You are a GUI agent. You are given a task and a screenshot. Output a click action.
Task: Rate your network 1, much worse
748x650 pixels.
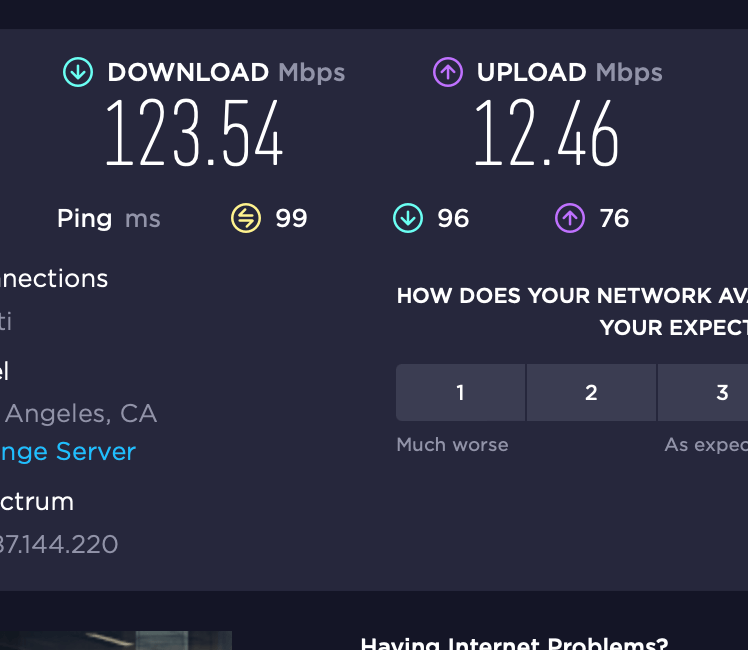pyautogui.click(x=460, y=392)
